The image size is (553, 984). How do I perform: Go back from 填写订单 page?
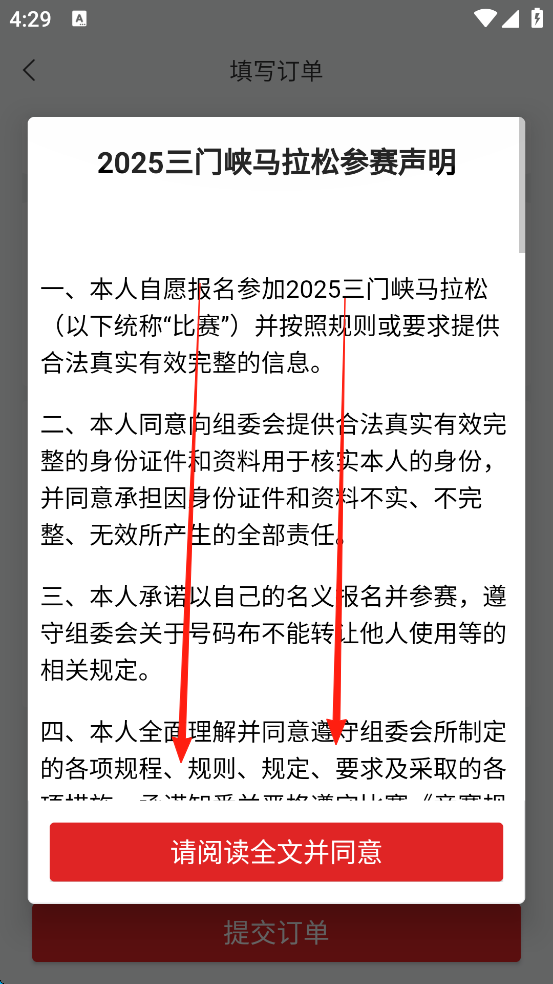[x=30, y=70]
